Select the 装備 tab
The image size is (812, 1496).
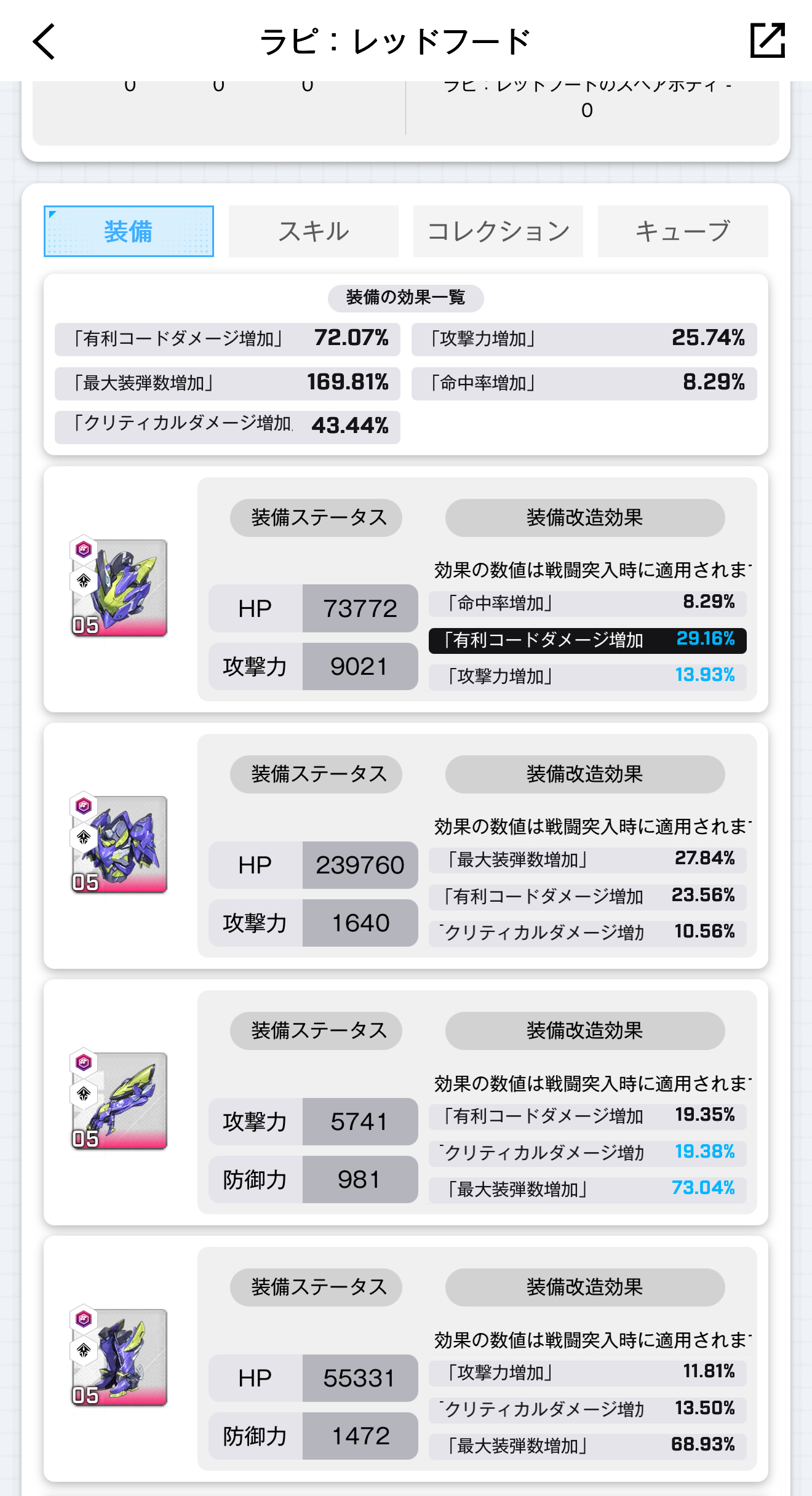tap(129, 231)
